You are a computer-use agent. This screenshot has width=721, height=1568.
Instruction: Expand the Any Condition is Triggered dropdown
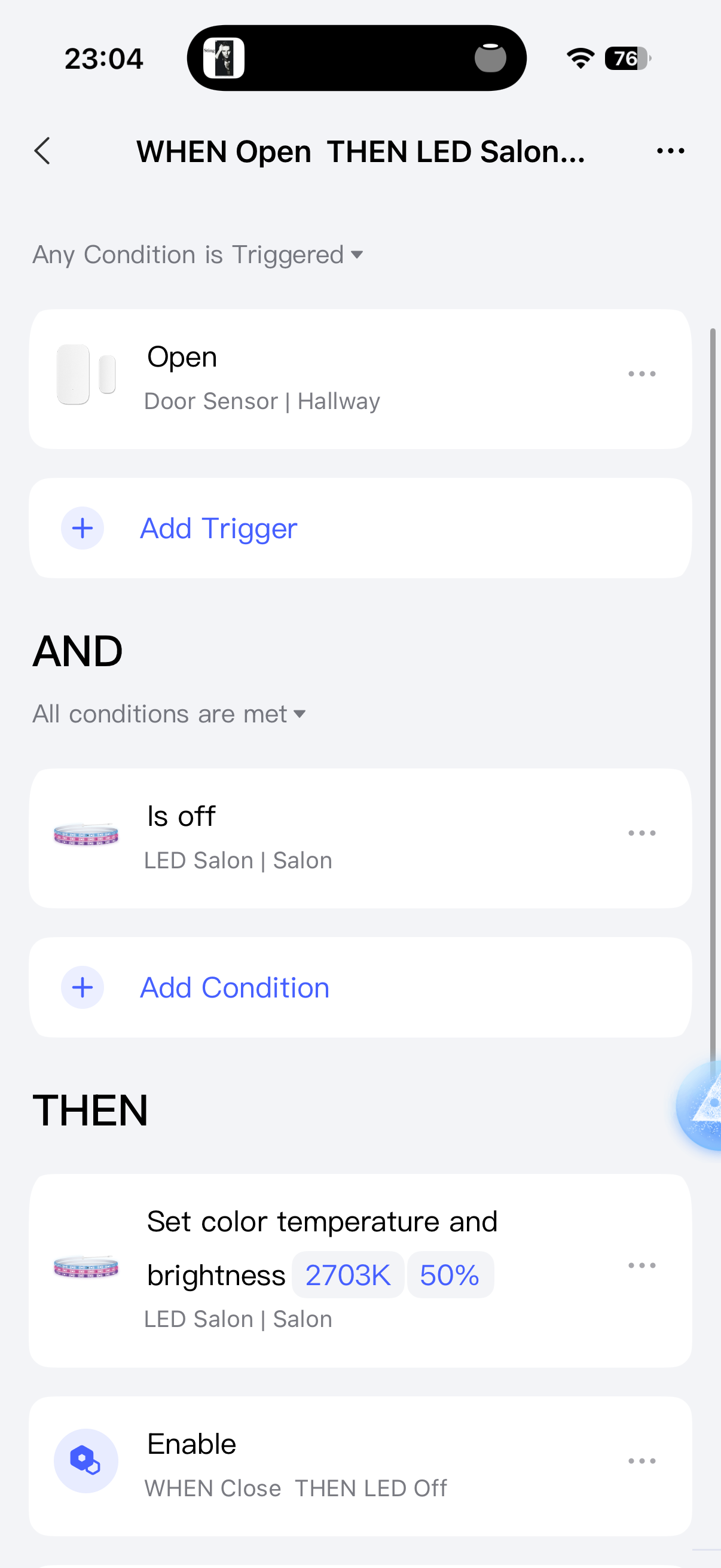pos(197,255)
